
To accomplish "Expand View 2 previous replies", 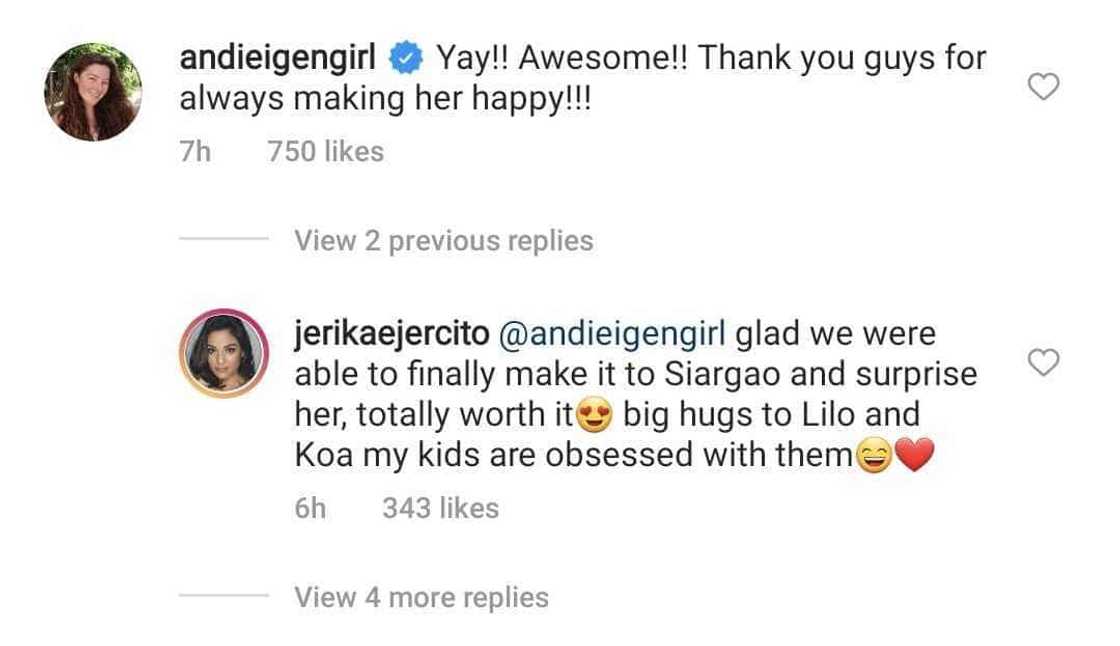I will pyautogui.click(x=443, y=241).
